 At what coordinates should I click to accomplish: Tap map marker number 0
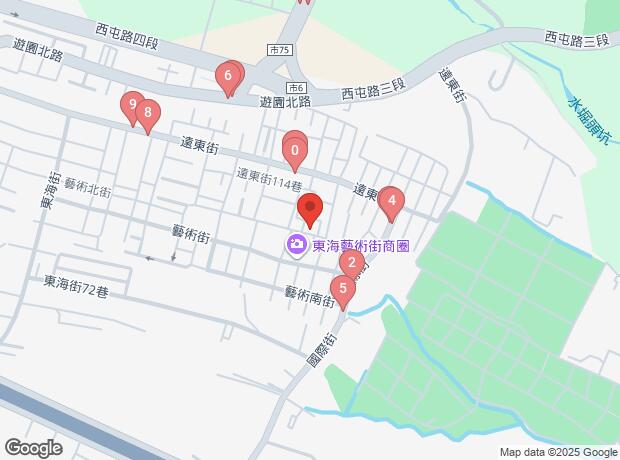coord(294,154)
